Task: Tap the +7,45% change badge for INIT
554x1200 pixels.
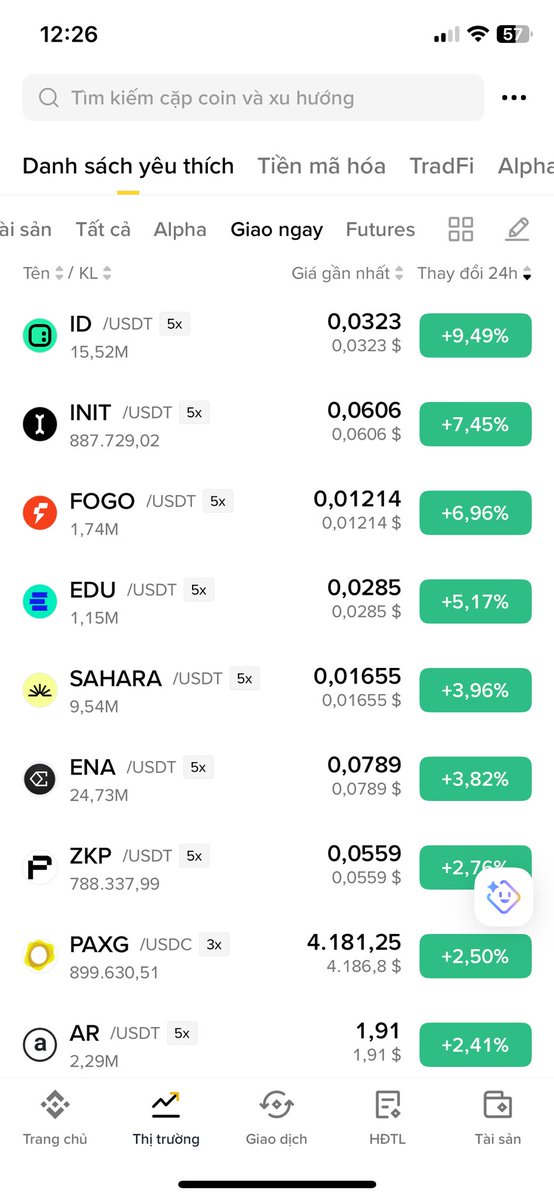Action: coord(475,424)
